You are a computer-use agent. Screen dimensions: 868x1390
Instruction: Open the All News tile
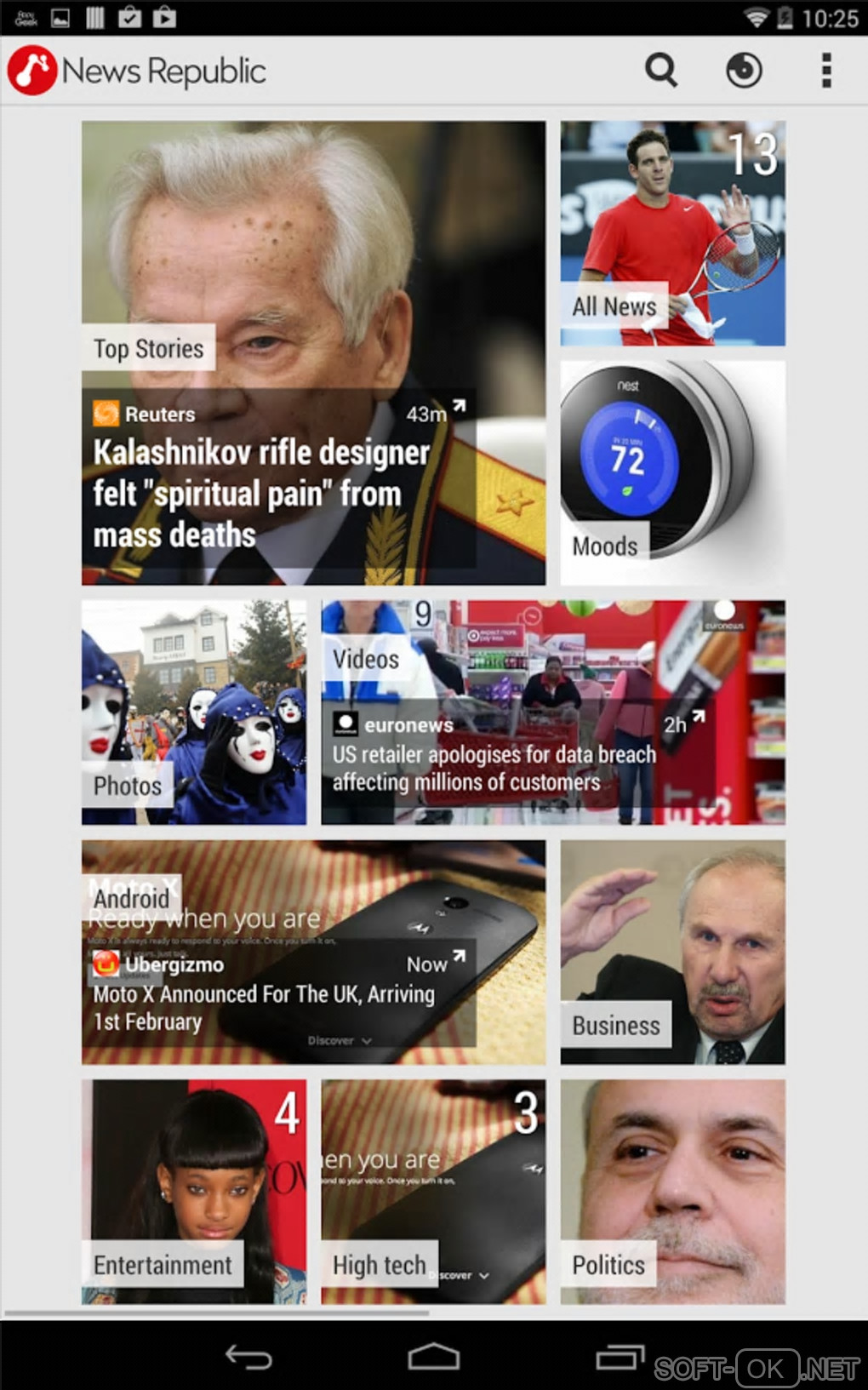672,232
